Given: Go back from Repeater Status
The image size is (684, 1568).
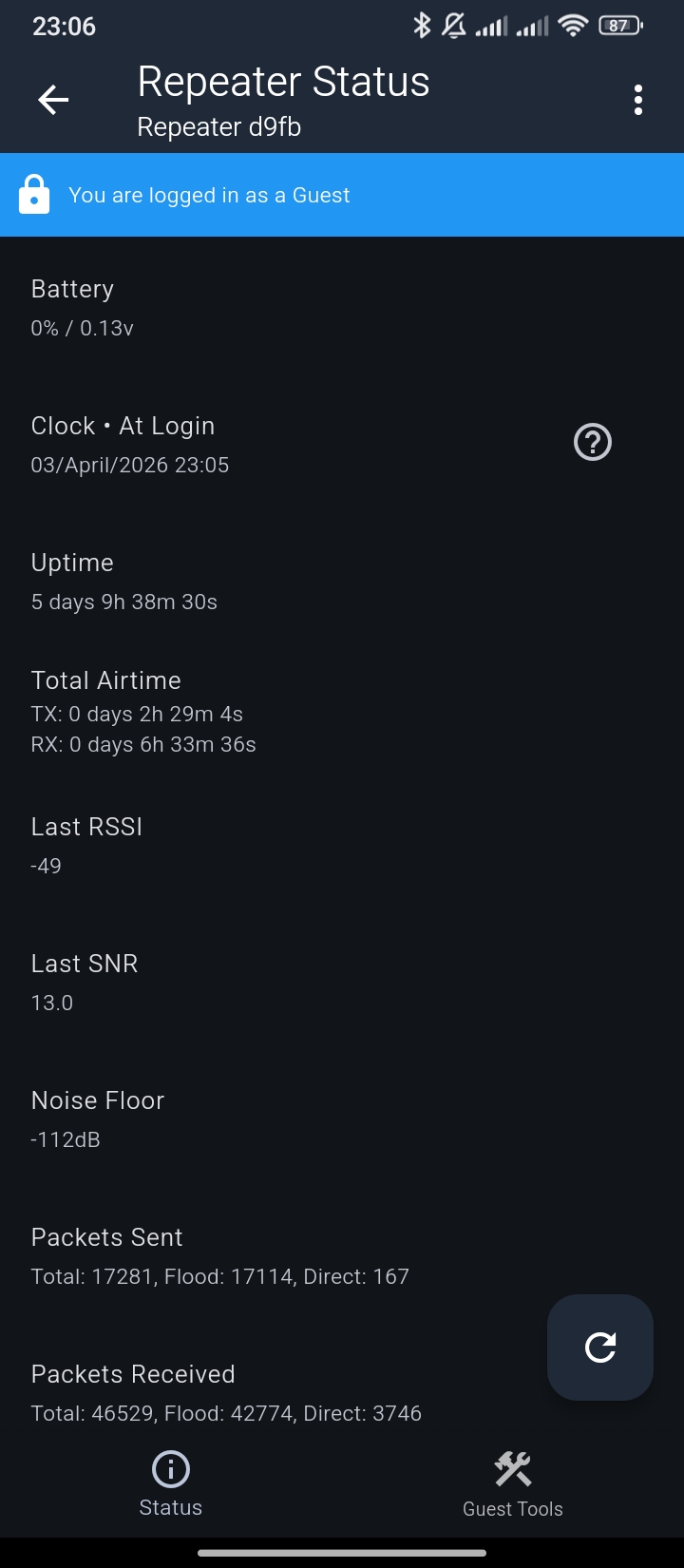Looking at the screenshot, I should (x=53, y=100).
